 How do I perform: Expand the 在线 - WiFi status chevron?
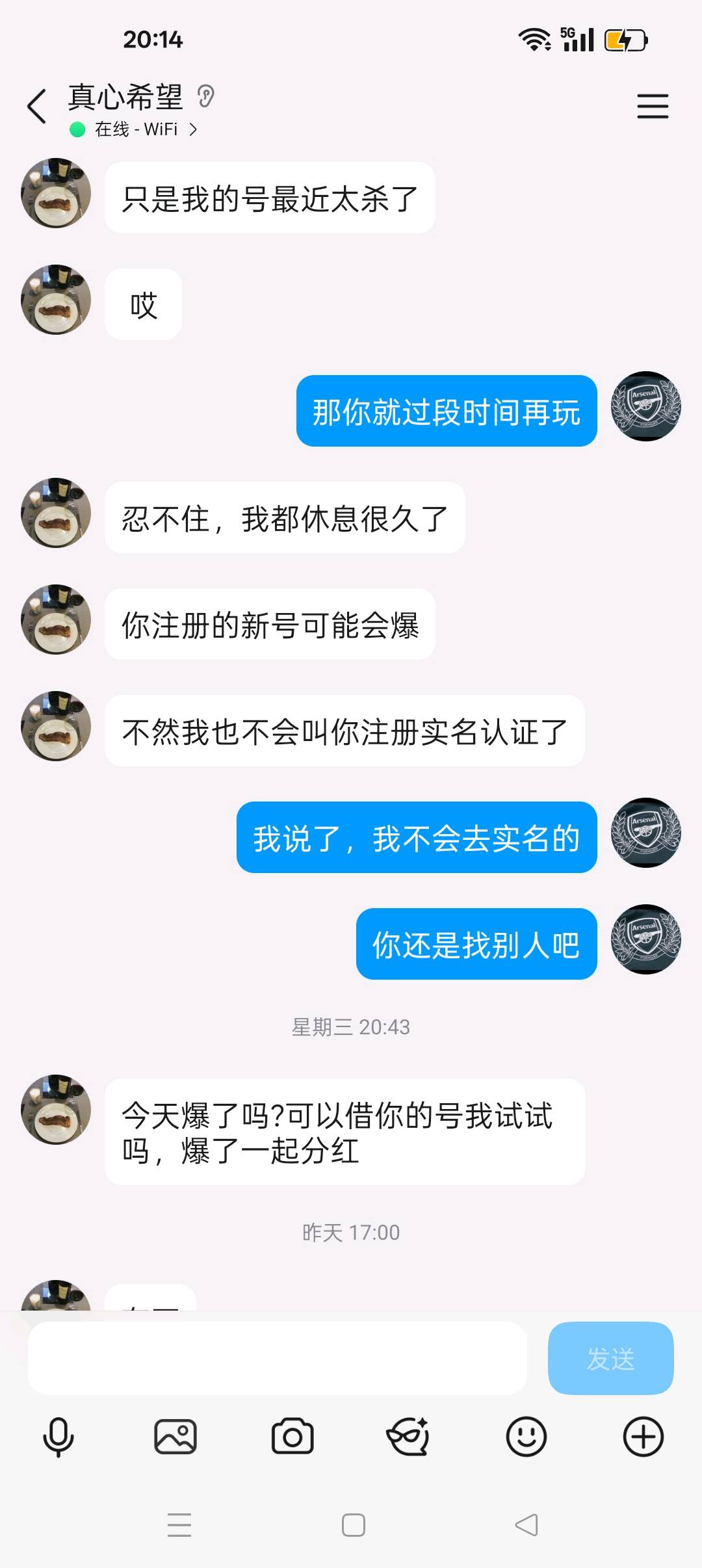193,130
